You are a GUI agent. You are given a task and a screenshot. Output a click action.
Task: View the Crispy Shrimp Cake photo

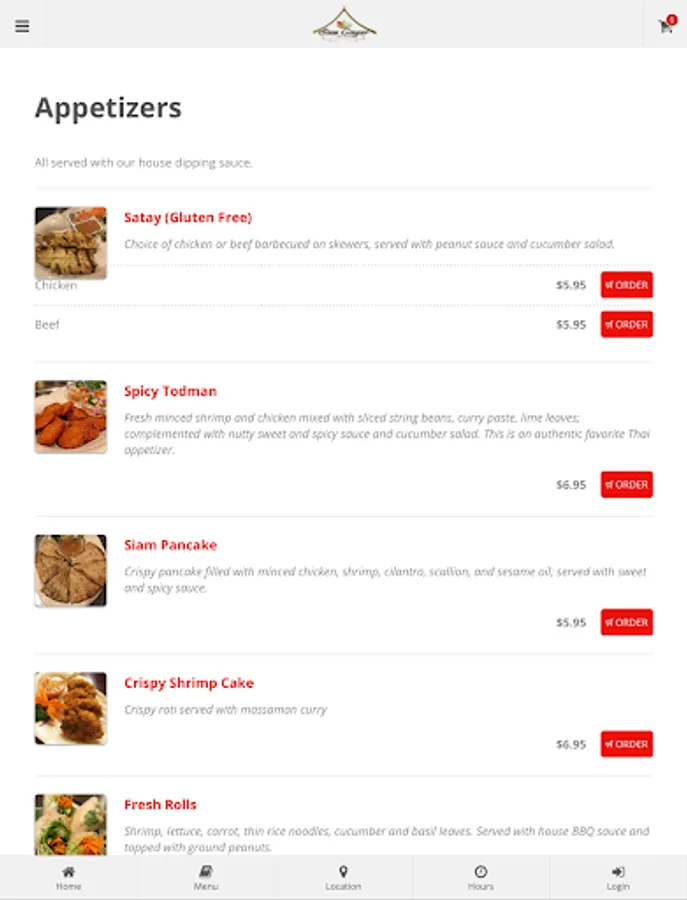click(70, 708)
